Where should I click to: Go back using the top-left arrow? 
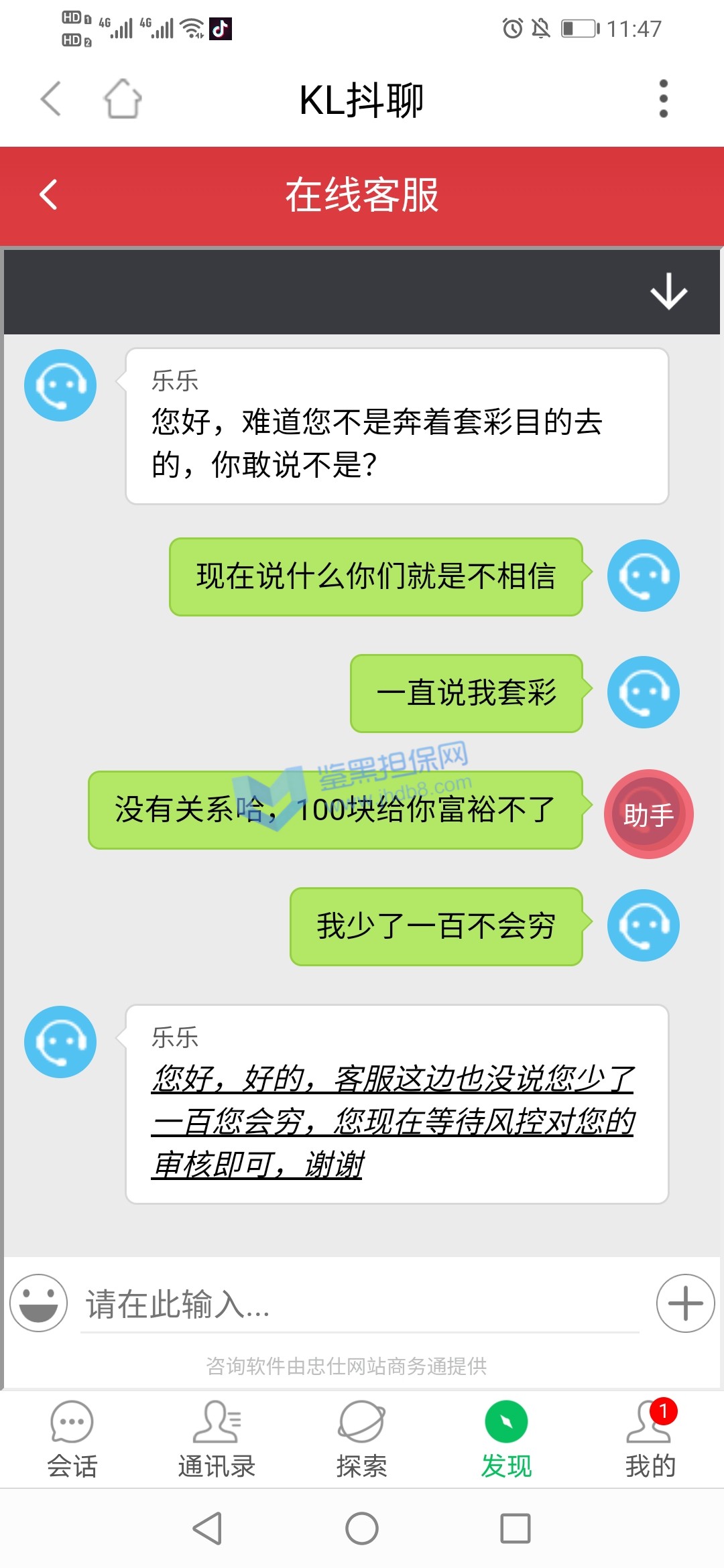(x=51, y=99)
